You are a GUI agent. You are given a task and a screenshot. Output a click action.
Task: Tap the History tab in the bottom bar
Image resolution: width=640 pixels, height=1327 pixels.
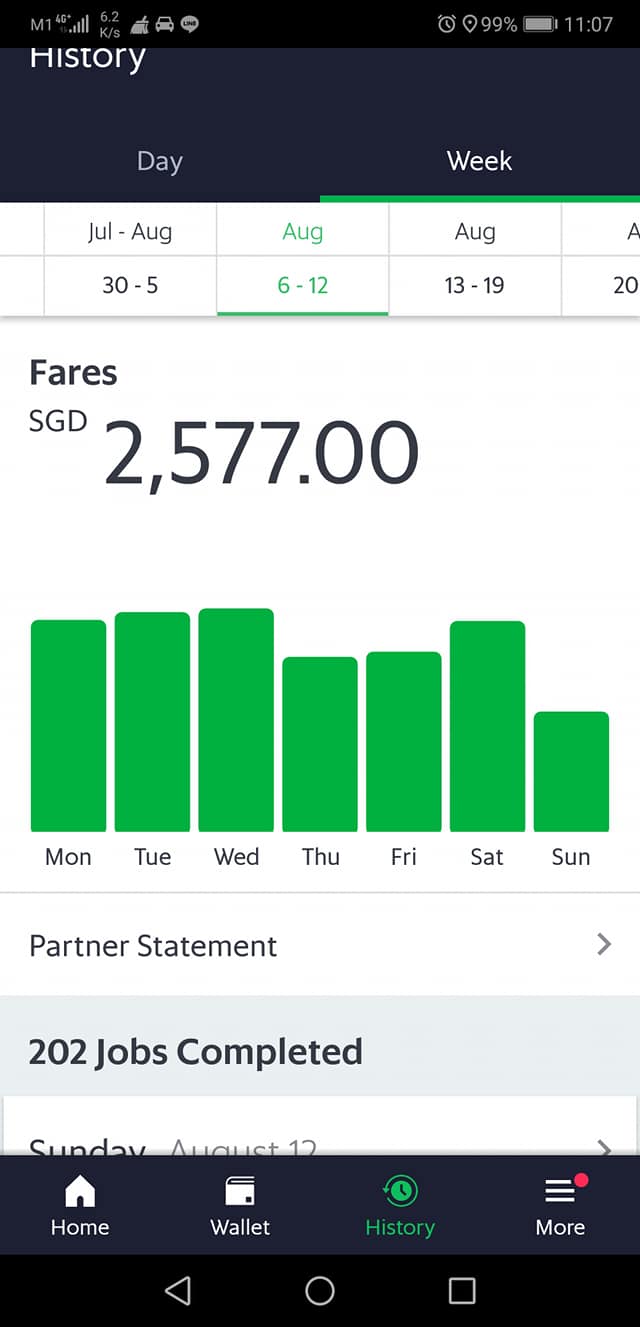coord(400,1205)
